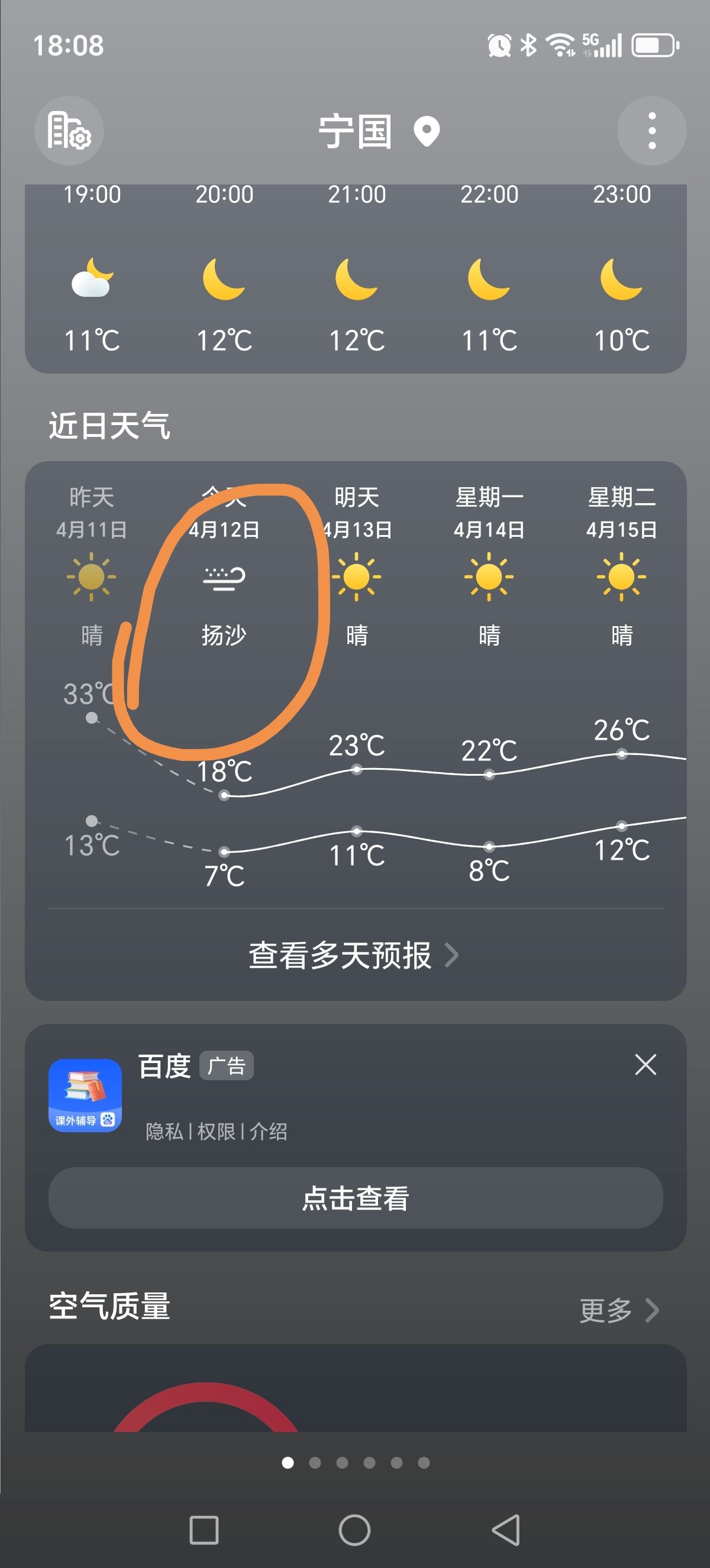Open the ad's 隐私 link
Image resolution: width=710 pixels, height=1568 pixels.
(164, 1132)
